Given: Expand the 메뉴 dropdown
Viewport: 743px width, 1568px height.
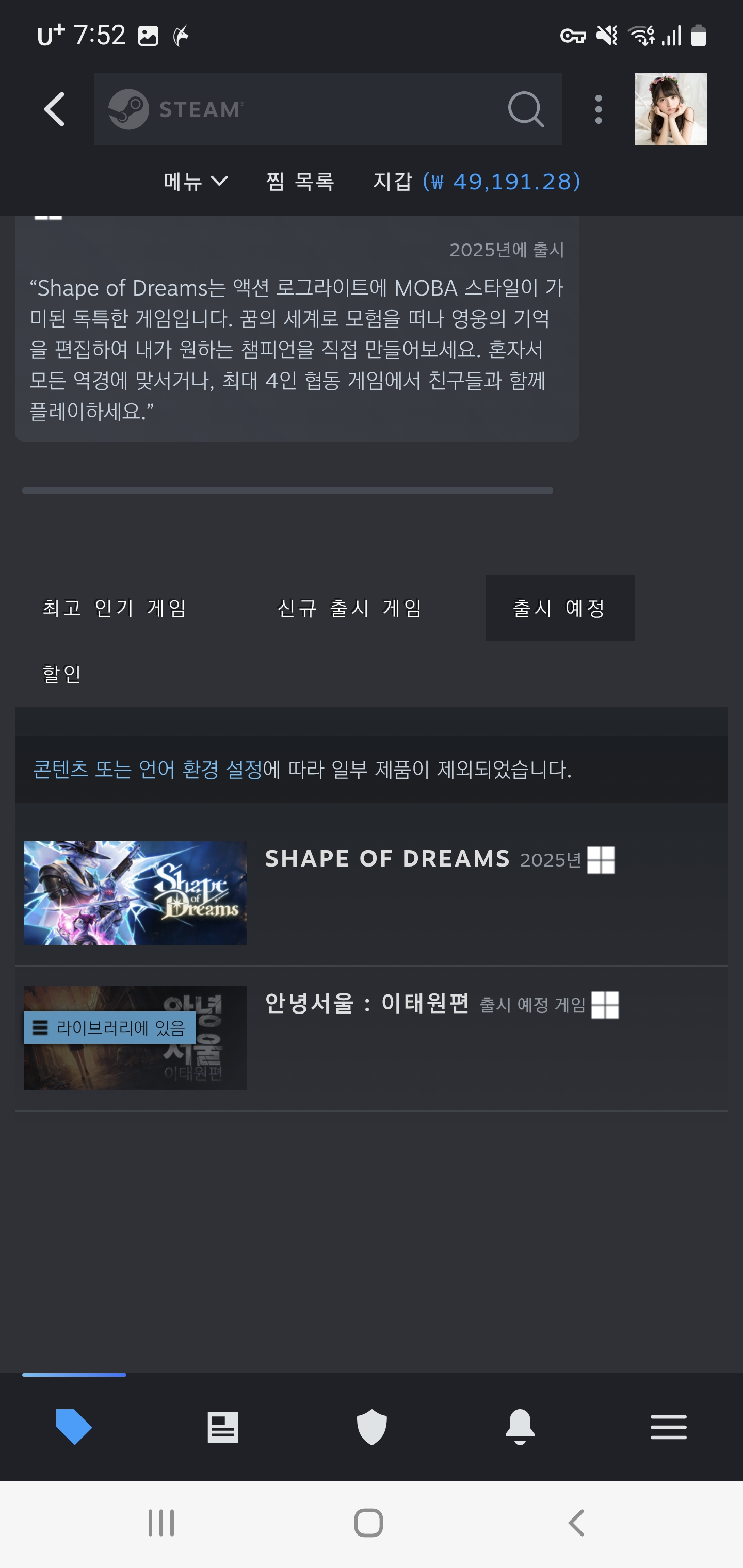Looking at the screenshot, I should 196,182.
